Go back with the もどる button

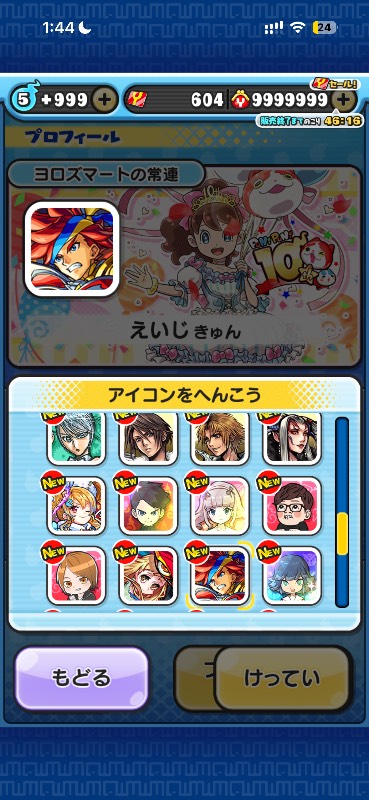pos(82,678)
